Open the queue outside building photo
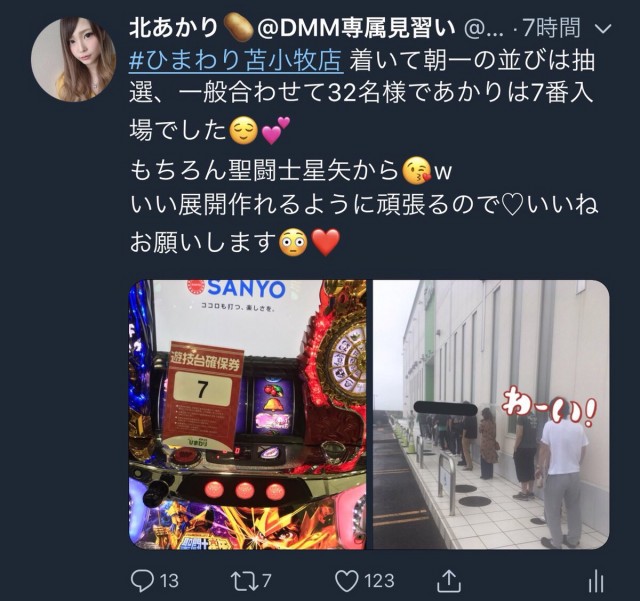The width and height of the screenshot is (640, 601). (x=490, y=414)
